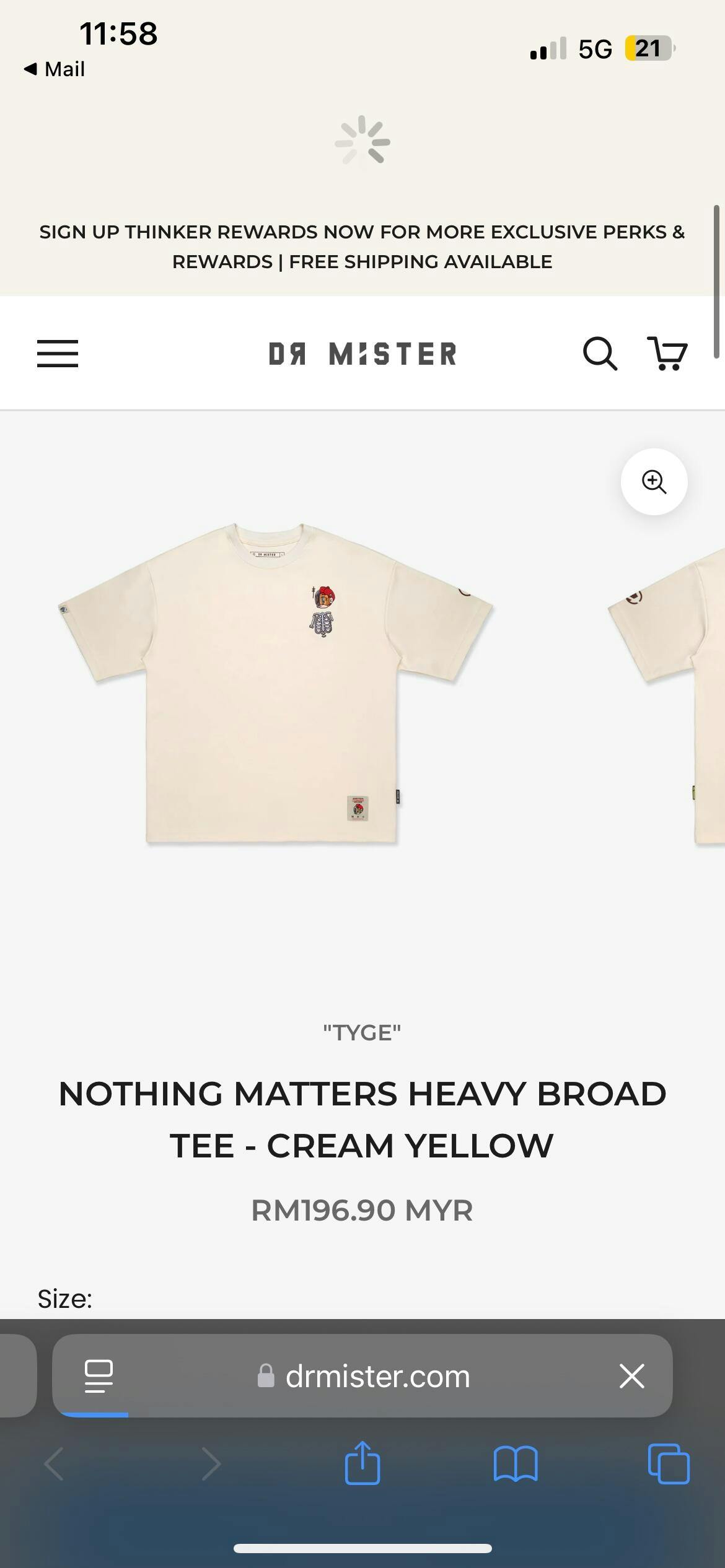
Task: Open the hamburger menu
Action: (x=58, y=354)
